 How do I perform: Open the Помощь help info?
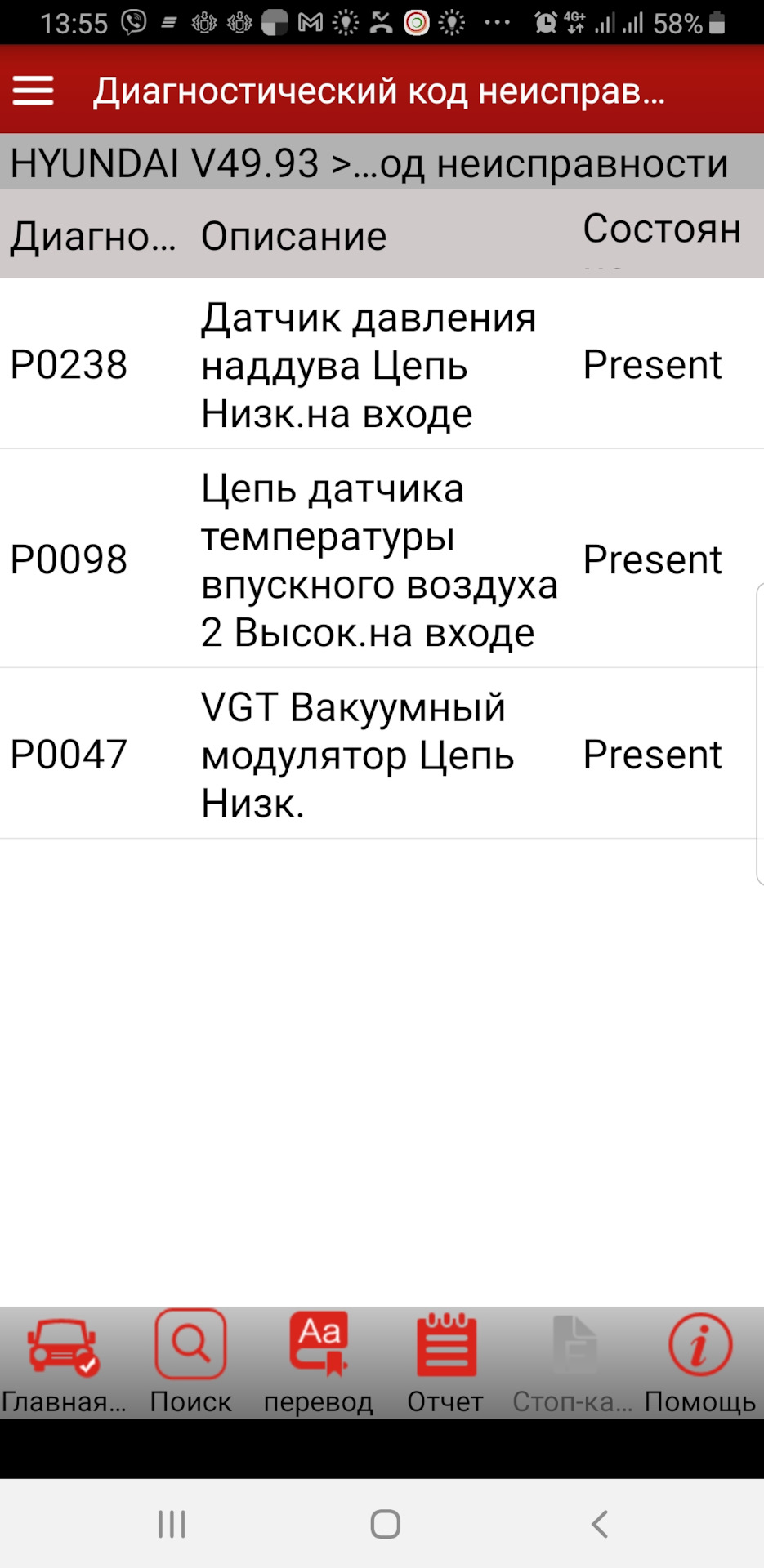700,1362
